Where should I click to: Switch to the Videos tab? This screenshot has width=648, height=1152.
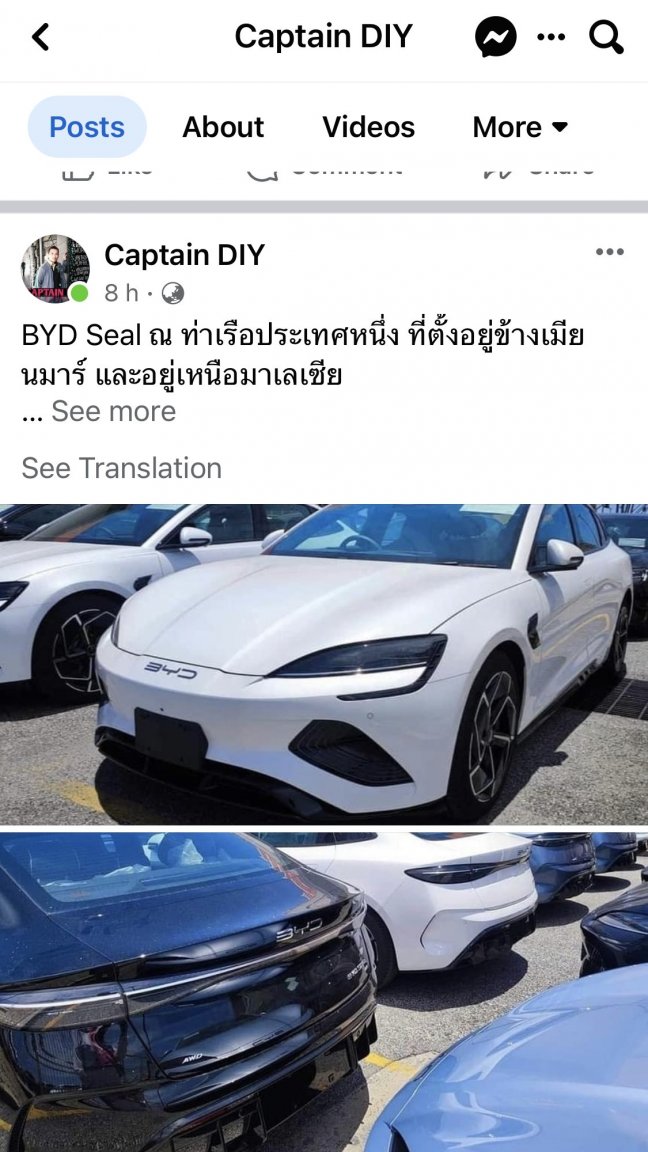[x=368, y=127]
